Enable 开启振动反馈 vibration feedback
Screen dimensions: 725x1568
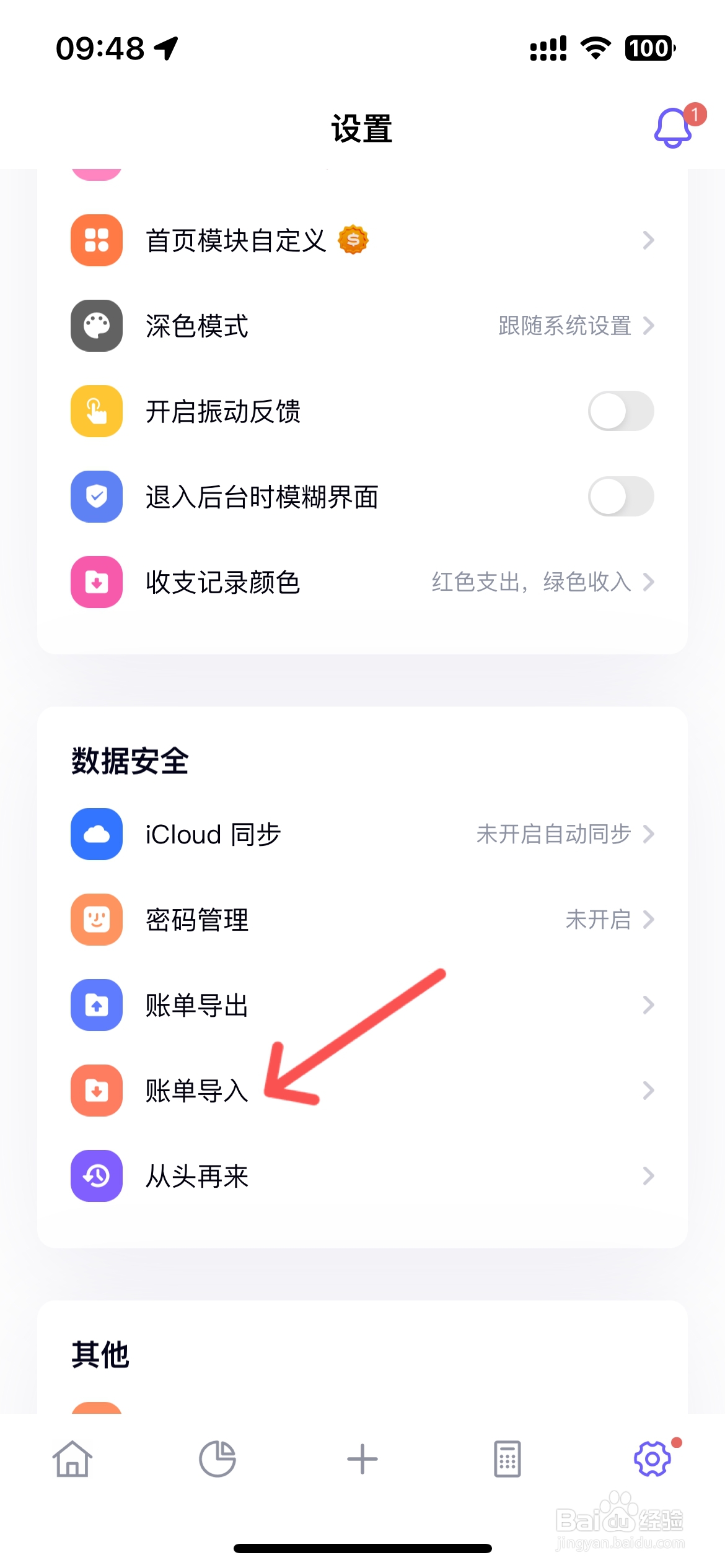[620, 412]
